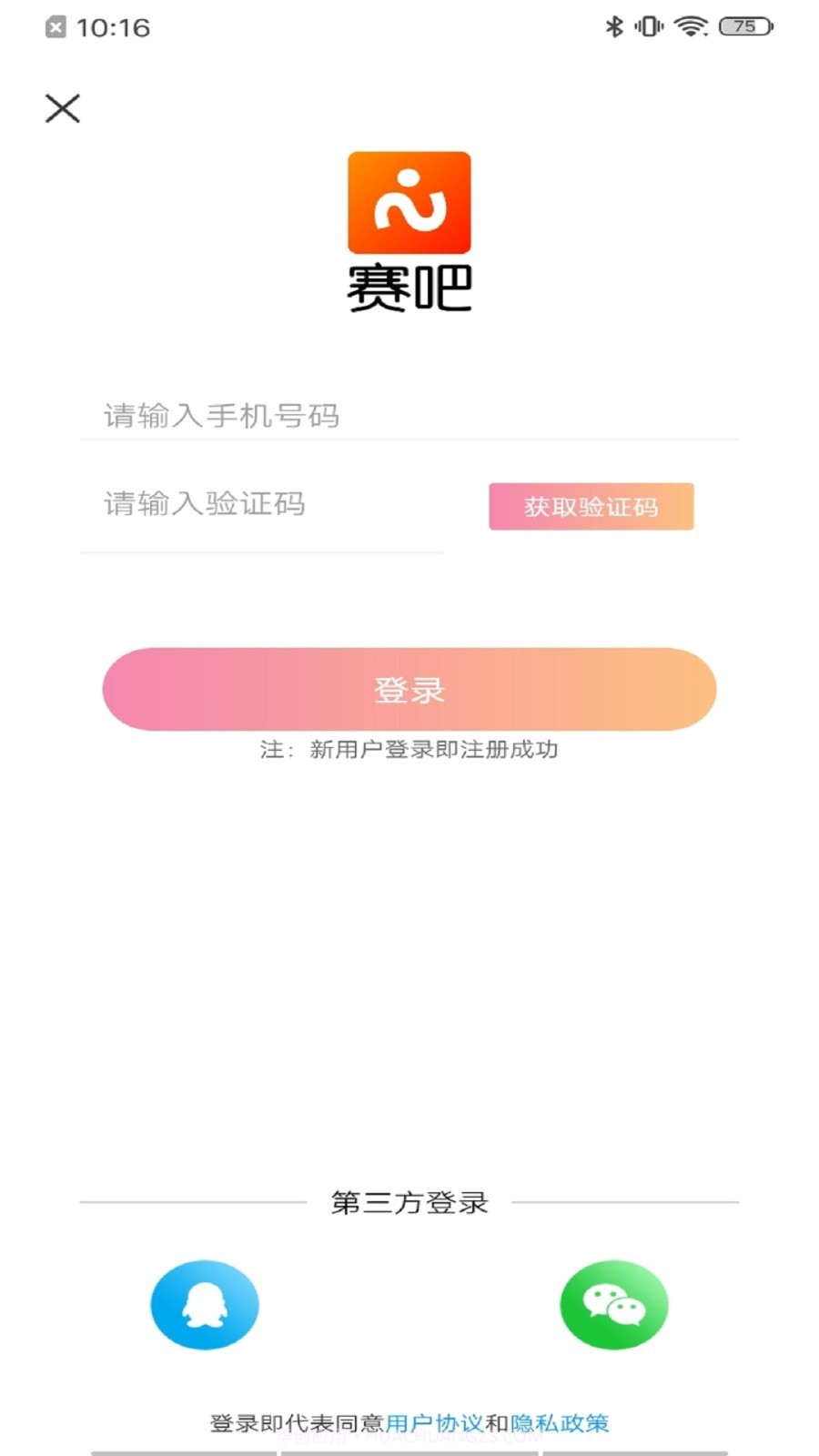The height and width of the screenshot is (1456, 819).
Task: Tap the battery 75 indicator
Action: pyautogui.click(x=744, y=27)
